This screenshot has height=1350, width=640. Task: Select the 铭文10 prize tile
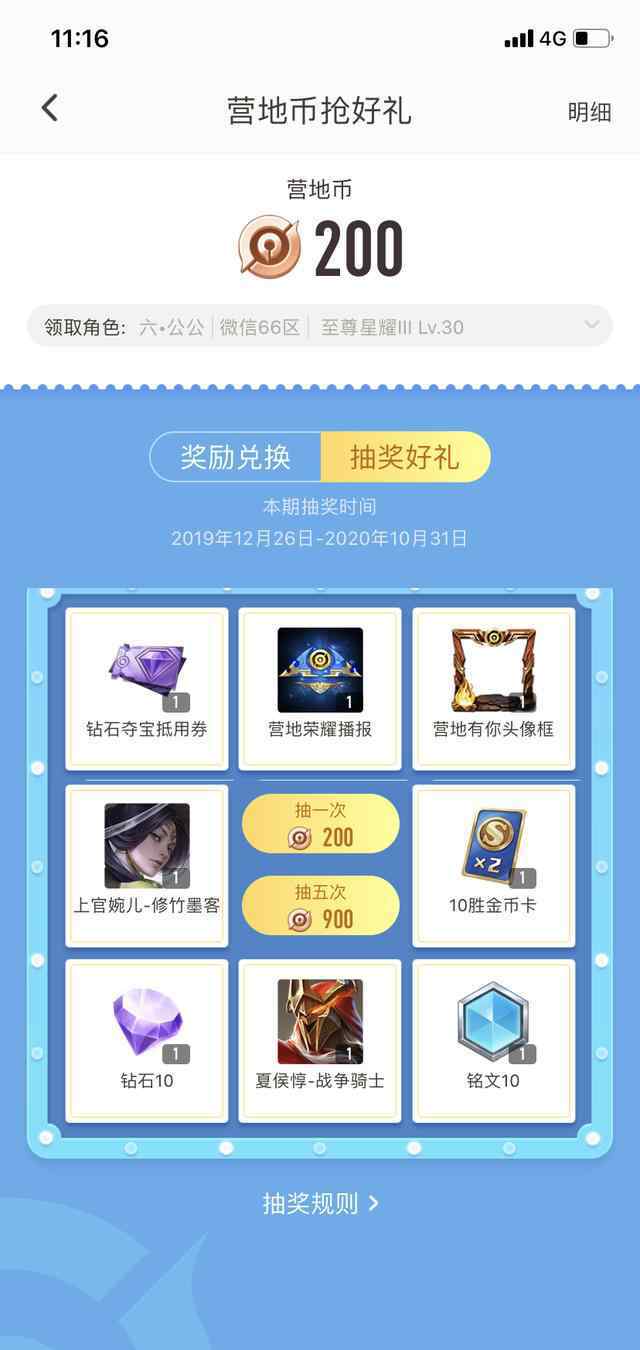494,1041
